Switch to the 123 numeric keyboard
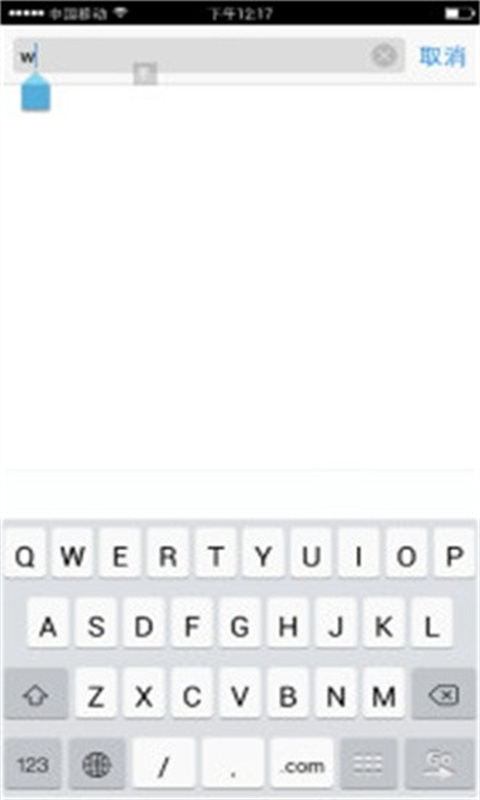Image resolution: width=480 pixels, height=800 pixels. (33, 764)
